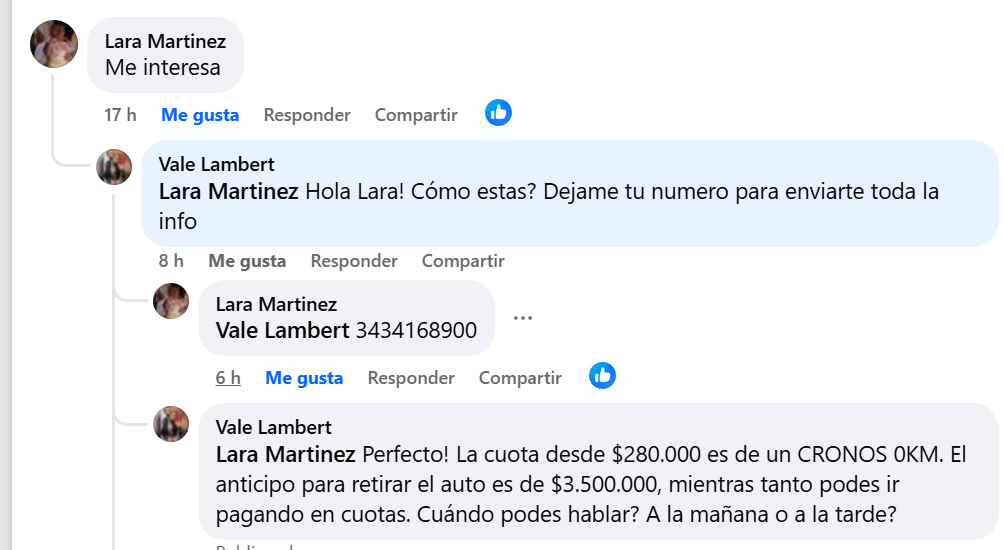The image size is (1004, 550).
Task: View reactions on Lara's "Me interesa" comment
Action: click(498, 113)
